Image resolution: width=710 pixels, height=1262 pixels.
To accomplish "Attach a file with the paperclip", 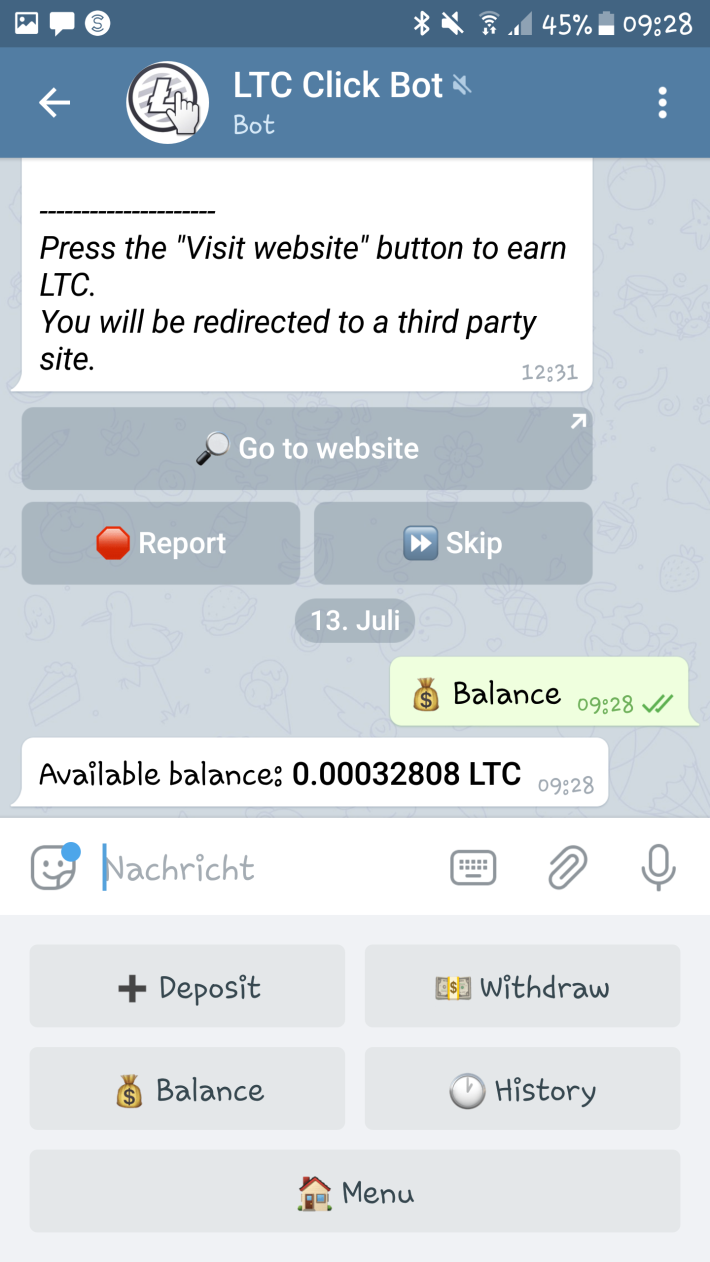I will pos(567,867).
